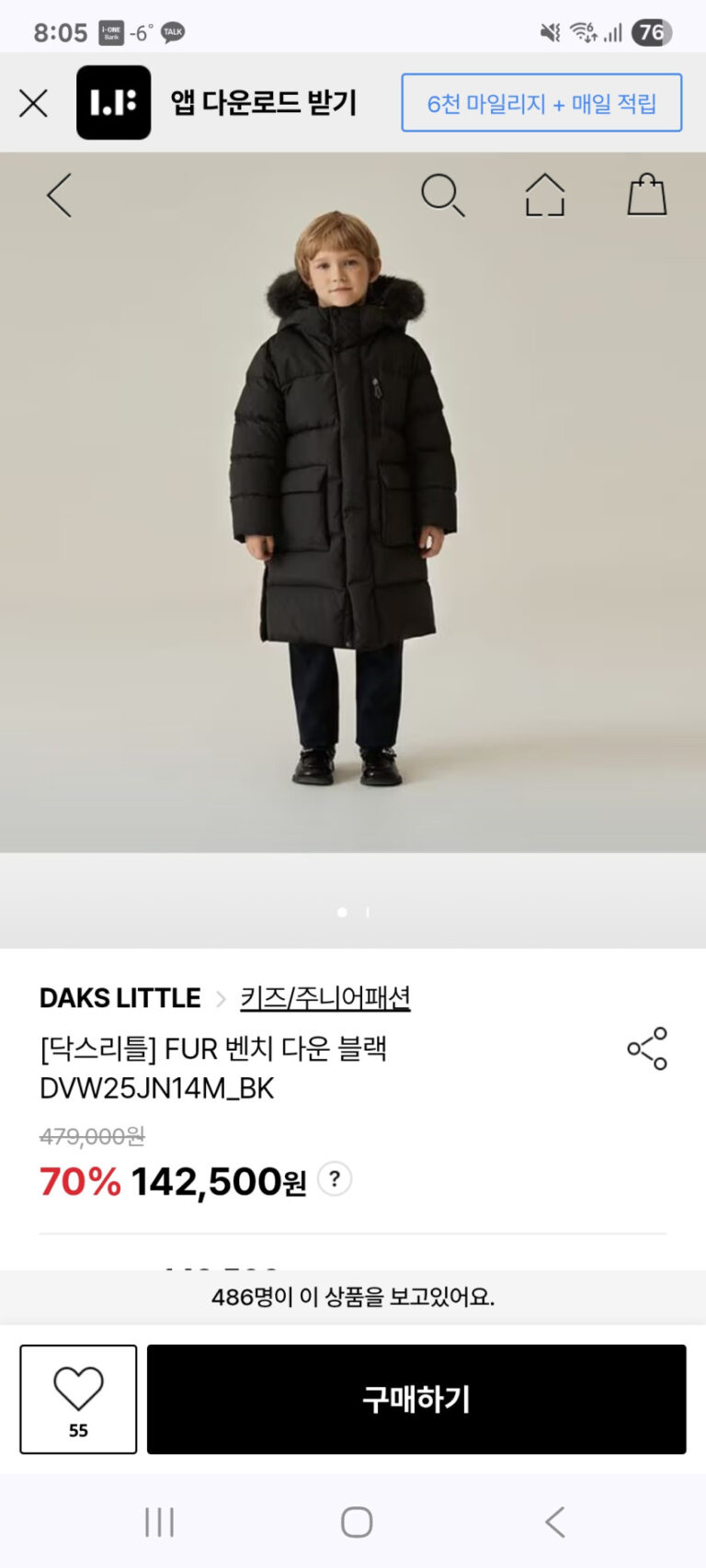Go to the shop home icon
The height and width of the screenshot is (1568, 706).
pos(544,195)
